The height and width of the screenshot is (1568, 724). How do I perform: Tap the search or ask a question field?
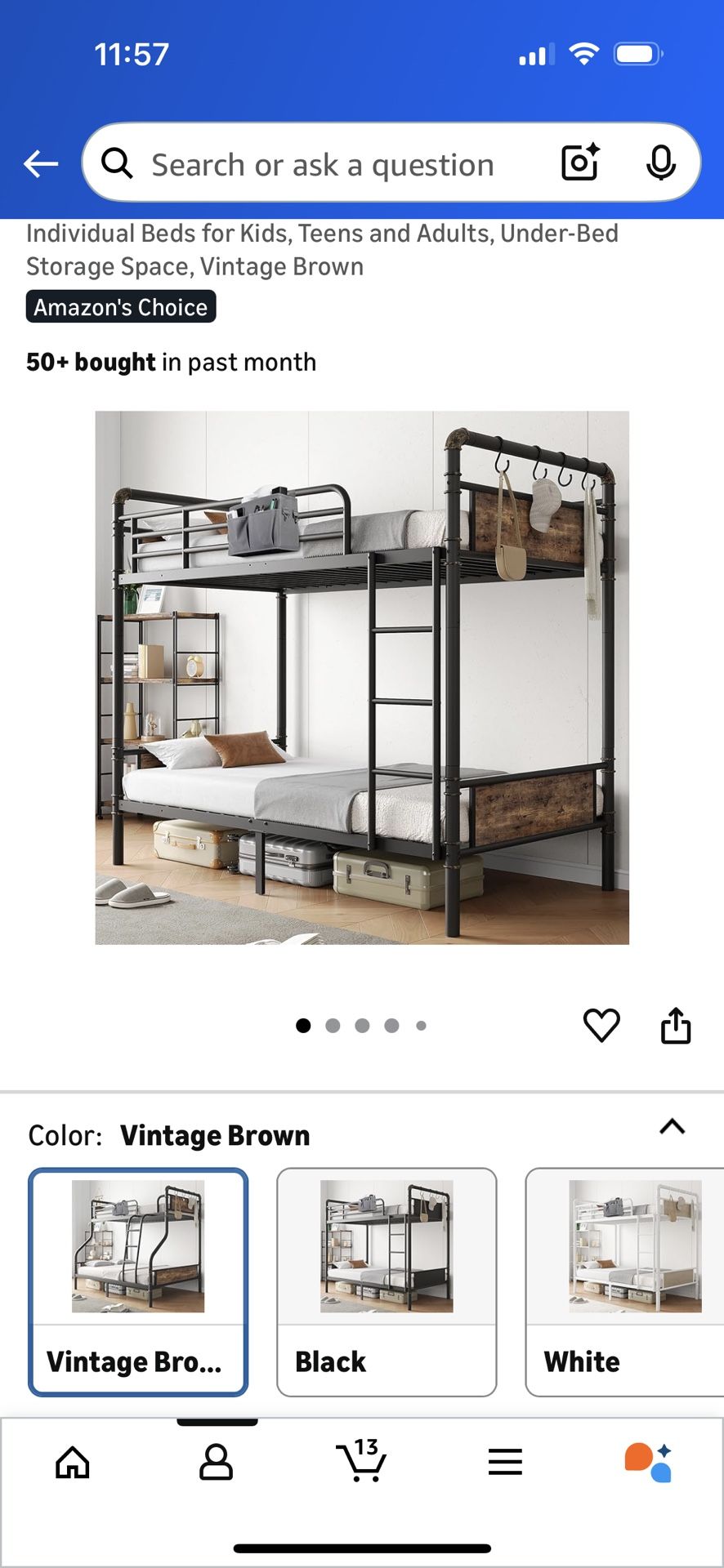(x=323, y=165)
